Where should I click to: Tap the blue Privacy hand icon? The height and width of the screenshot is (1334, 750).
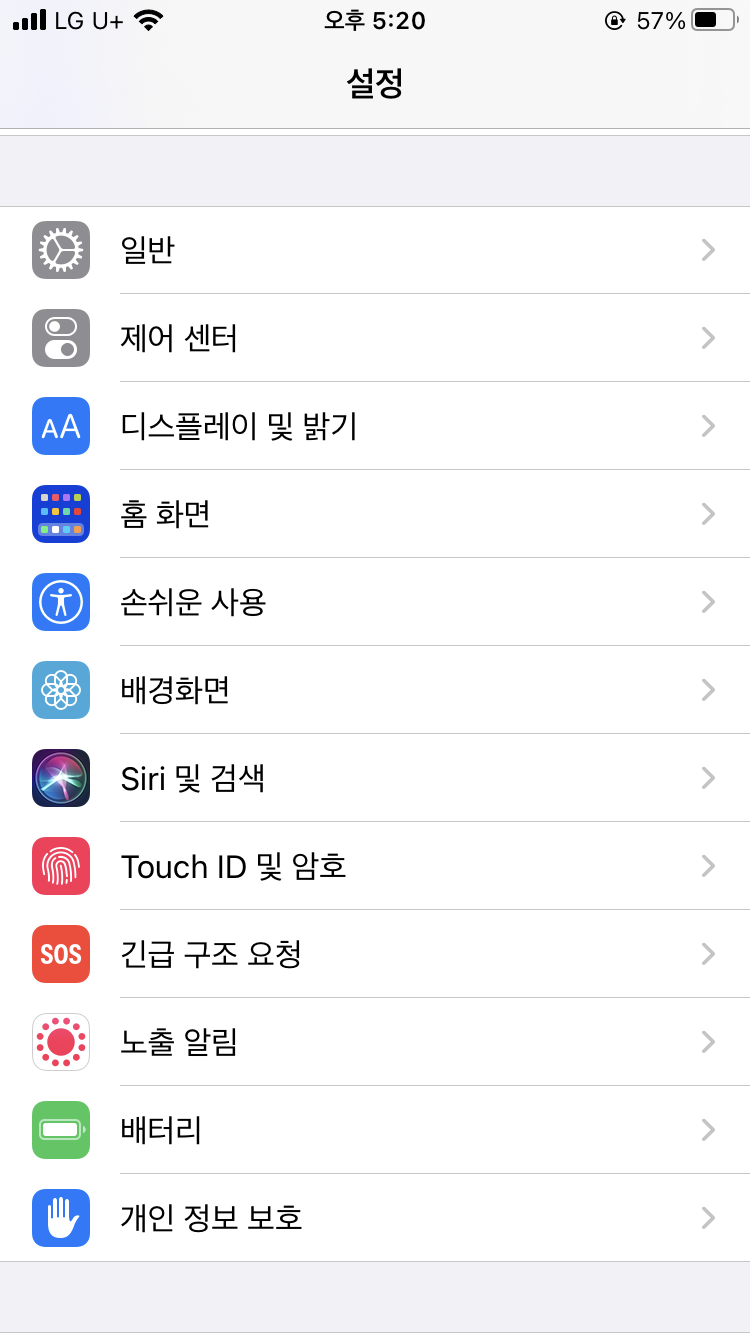60,1218
